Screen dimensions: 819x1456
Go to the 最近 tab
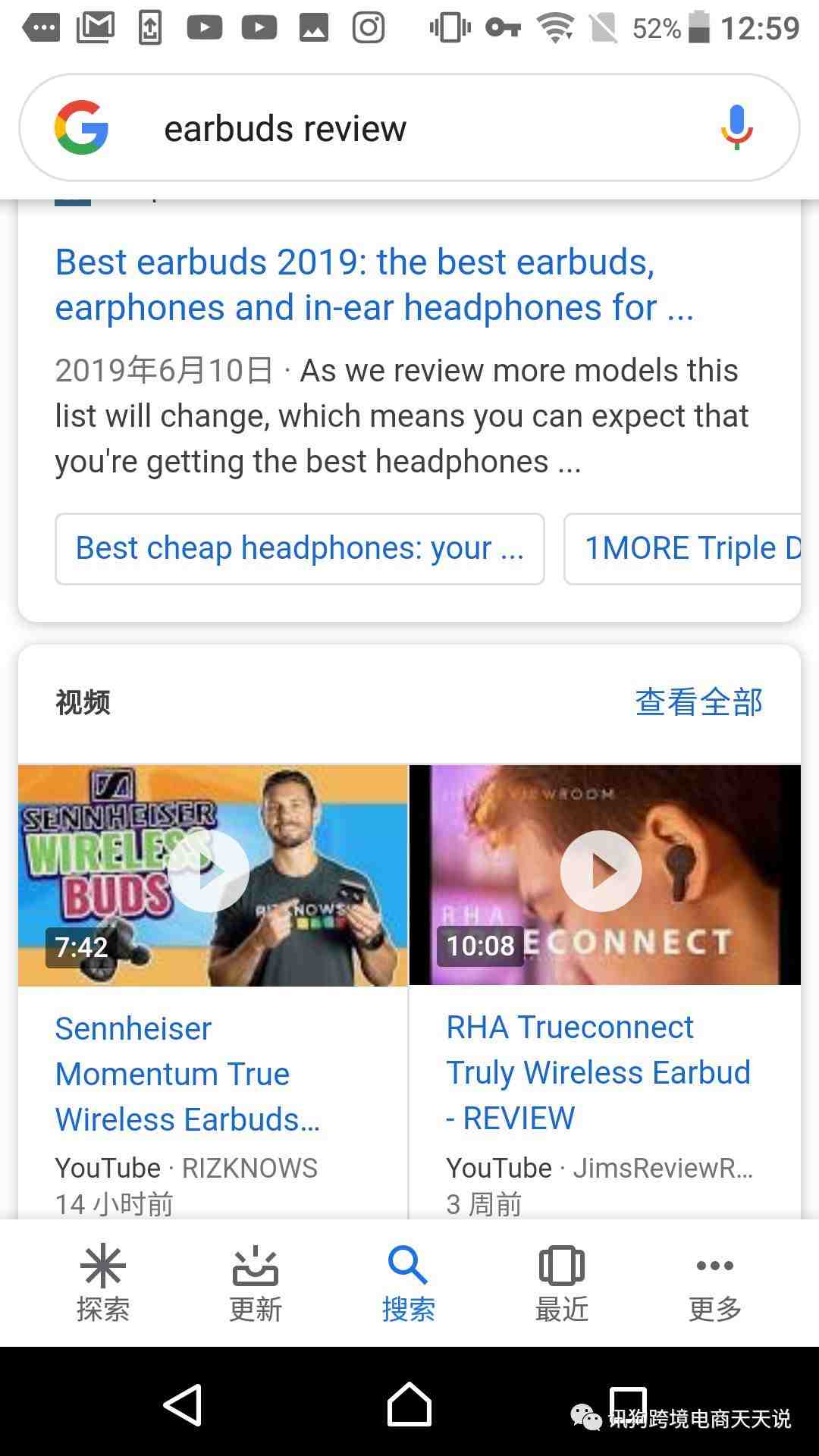pyautogui.click(x=561, y=1282)
